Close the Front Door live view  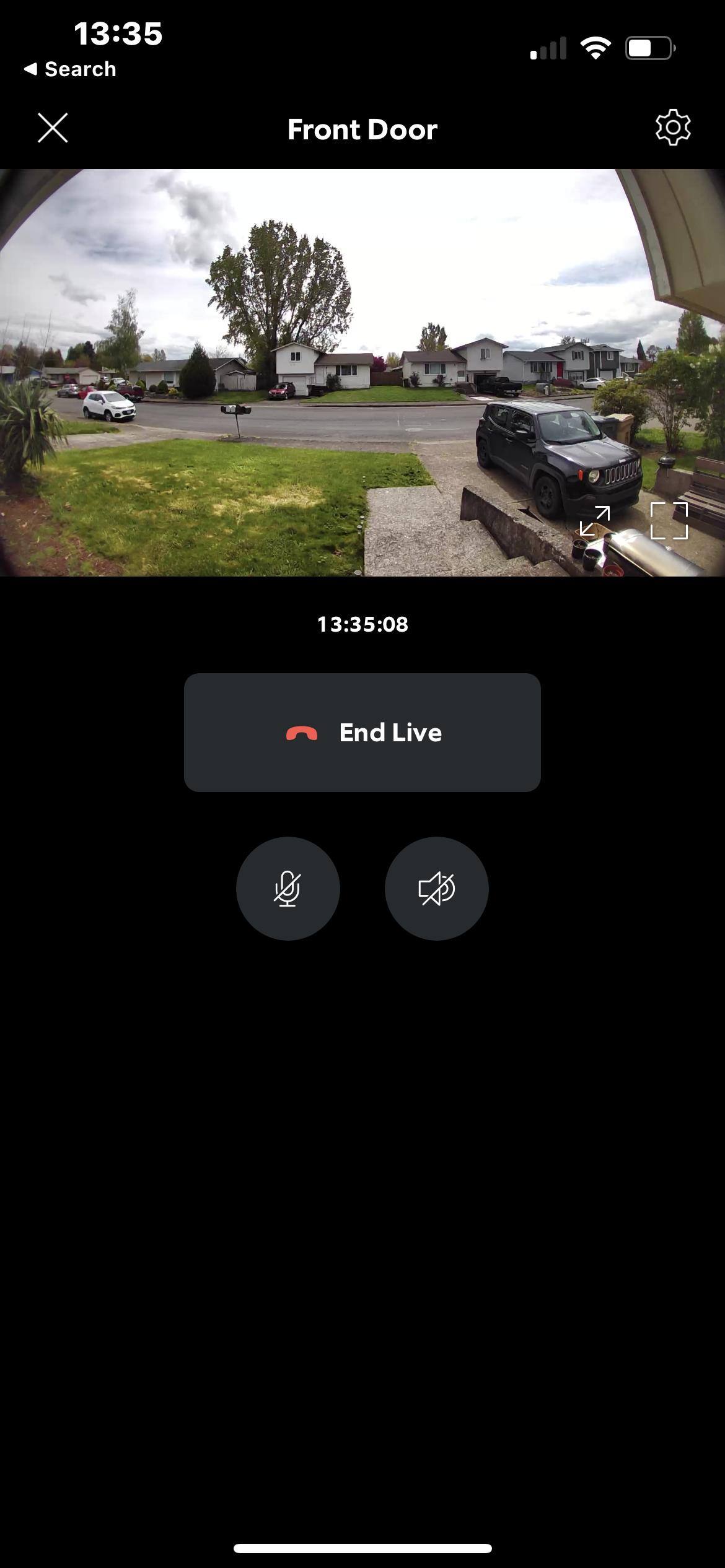point(53,128)
